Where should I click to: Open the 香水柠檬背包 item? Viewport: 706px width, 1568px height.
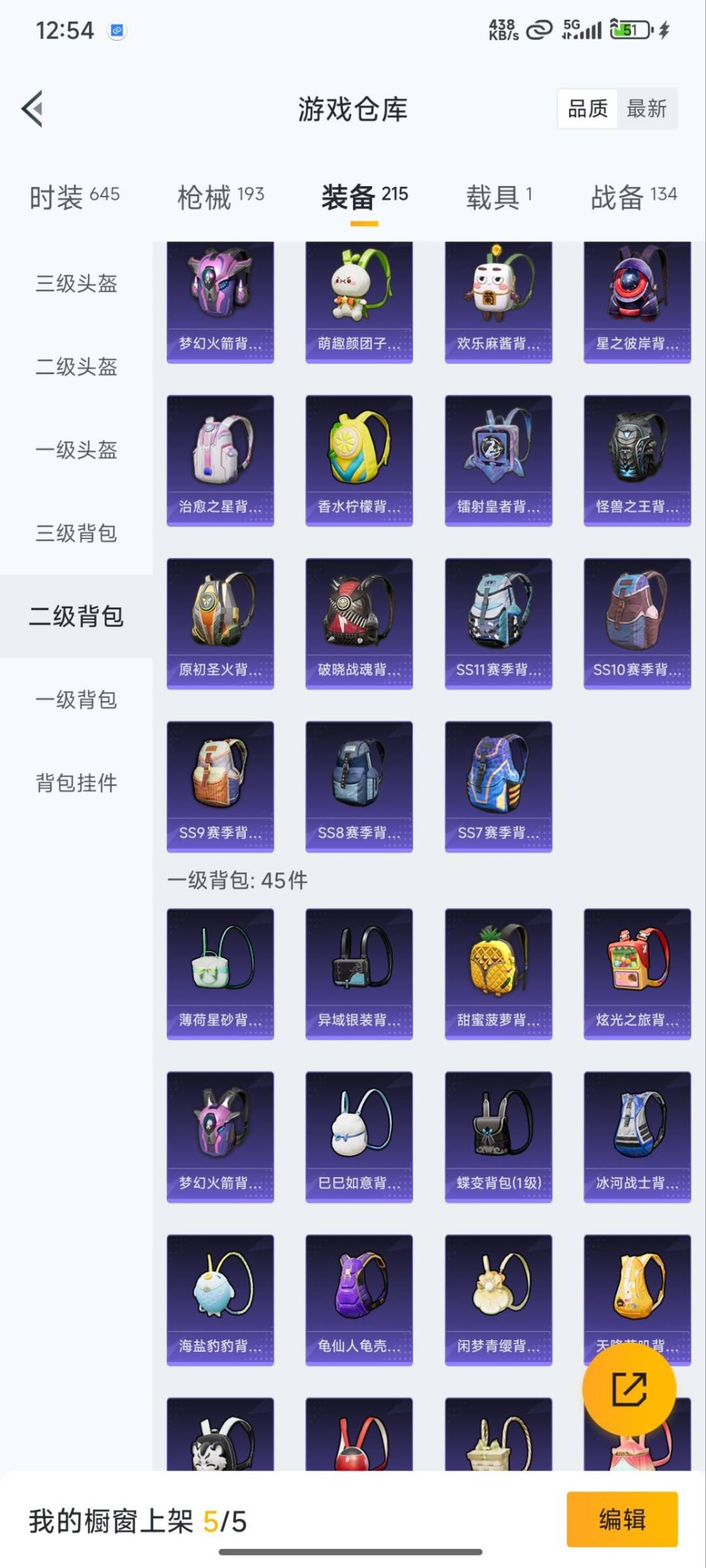[359, 460]
